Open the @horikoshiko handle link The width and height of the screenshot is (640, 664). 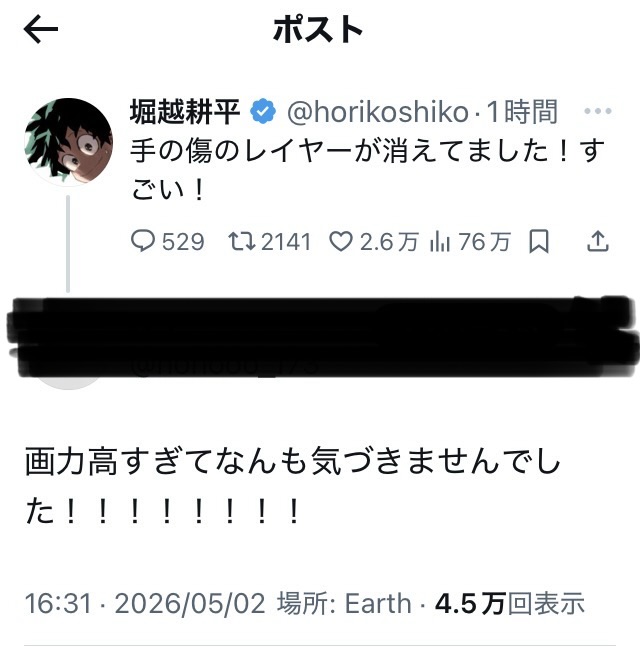coord(378,112)
